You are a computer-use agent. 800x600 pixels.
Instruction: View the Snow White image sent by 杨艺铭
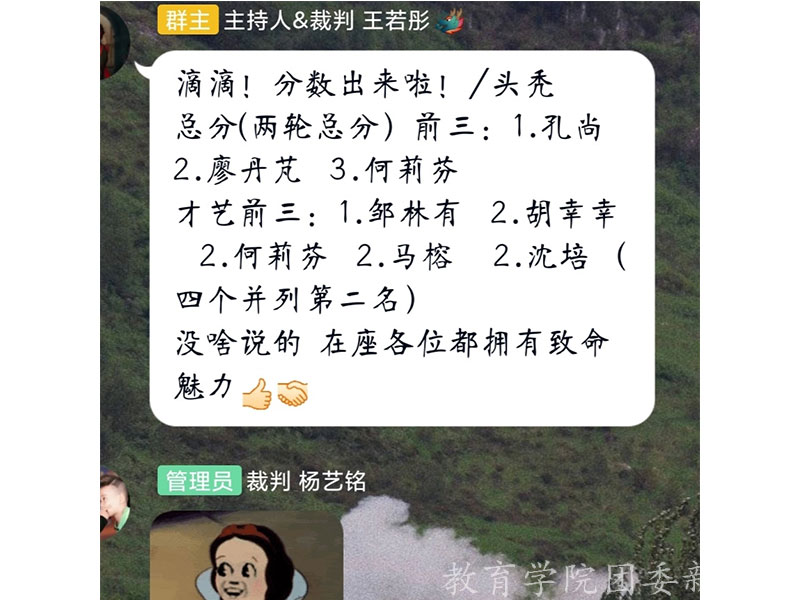(246, 555)
